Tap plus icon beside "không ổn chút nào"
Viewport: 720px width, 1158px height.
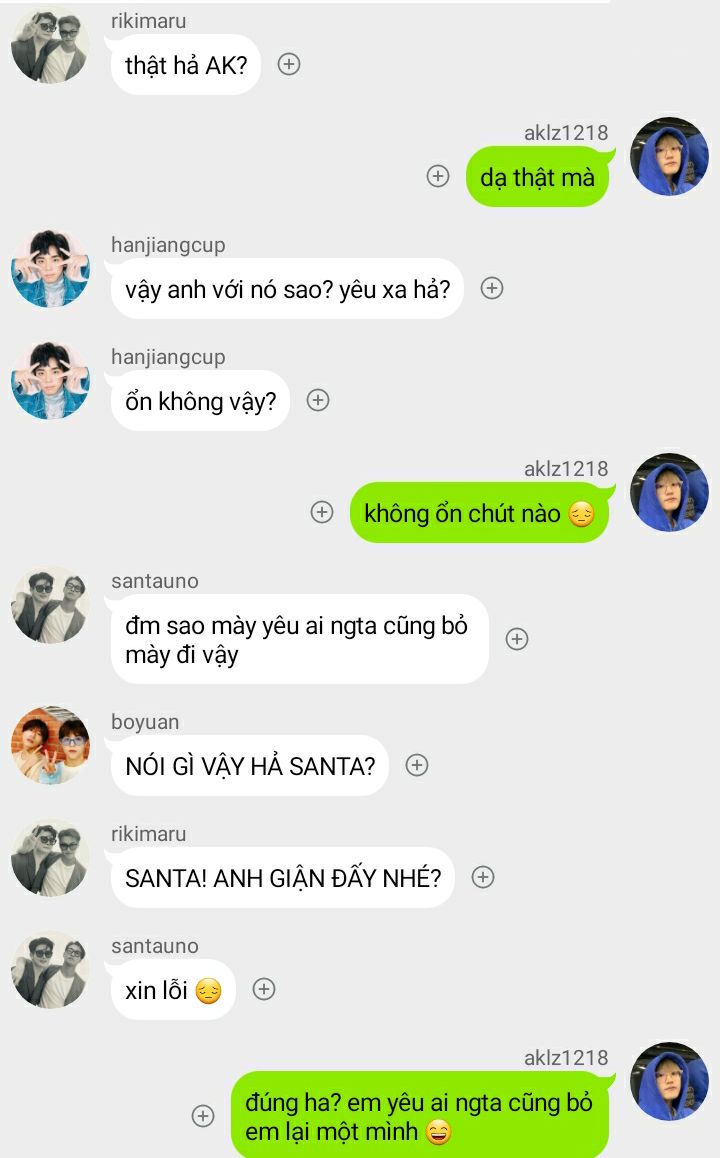tap(322, 512)
